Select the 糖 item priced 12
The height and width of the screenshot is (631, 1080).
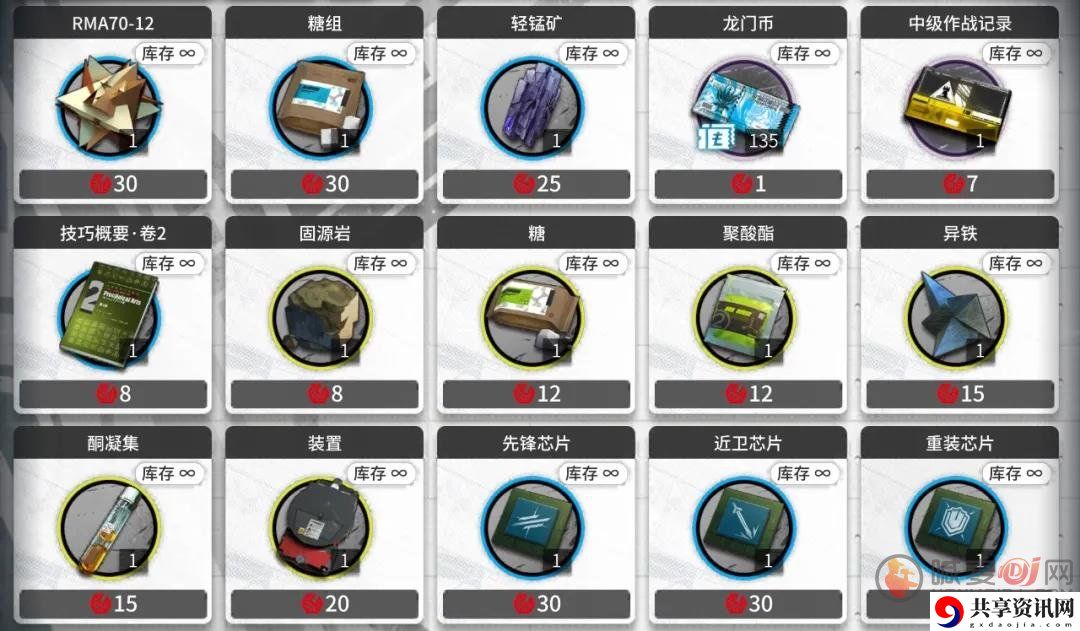[536, 316]
